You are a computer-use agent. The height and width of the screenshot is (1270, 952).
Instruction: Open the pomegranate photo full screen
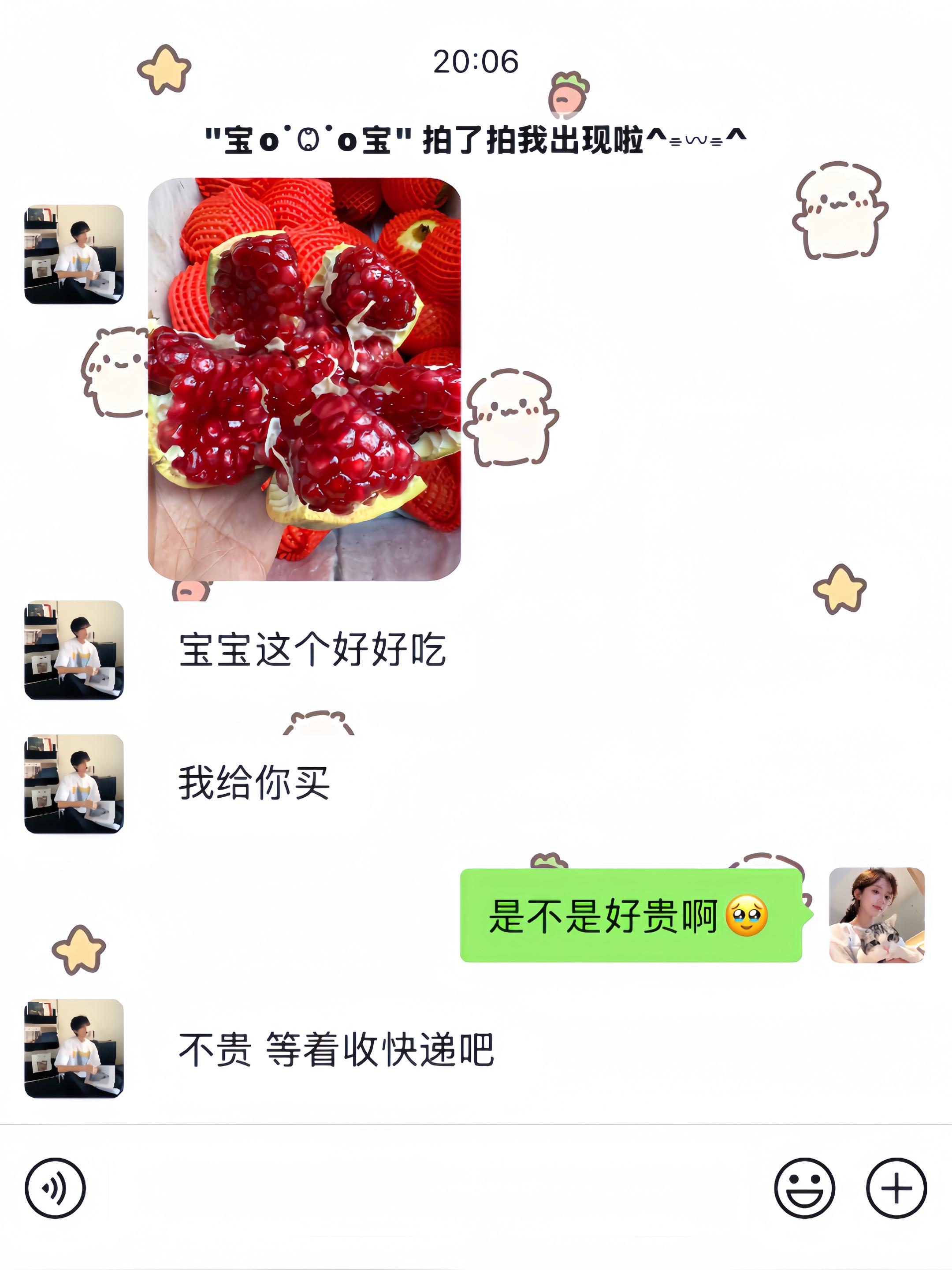pyautogui.click(x=304, y=379)
